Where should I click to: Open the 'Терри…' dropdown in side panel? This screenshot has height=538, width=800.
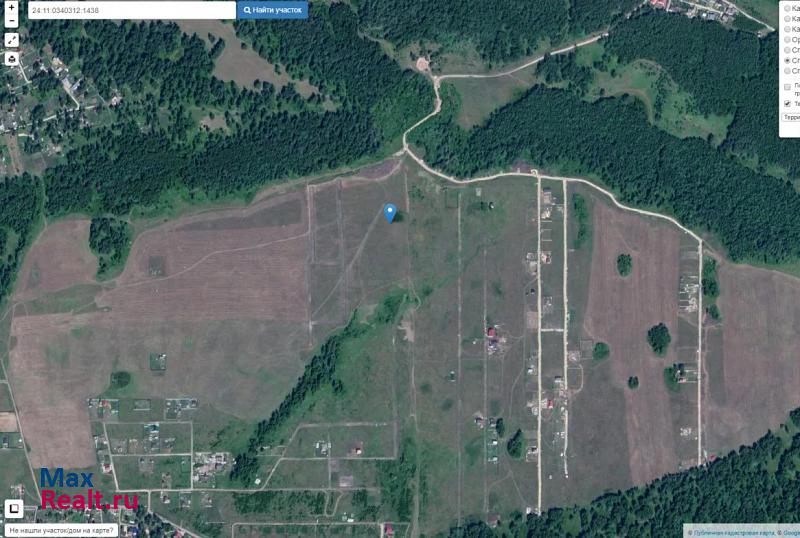point(790,117)
